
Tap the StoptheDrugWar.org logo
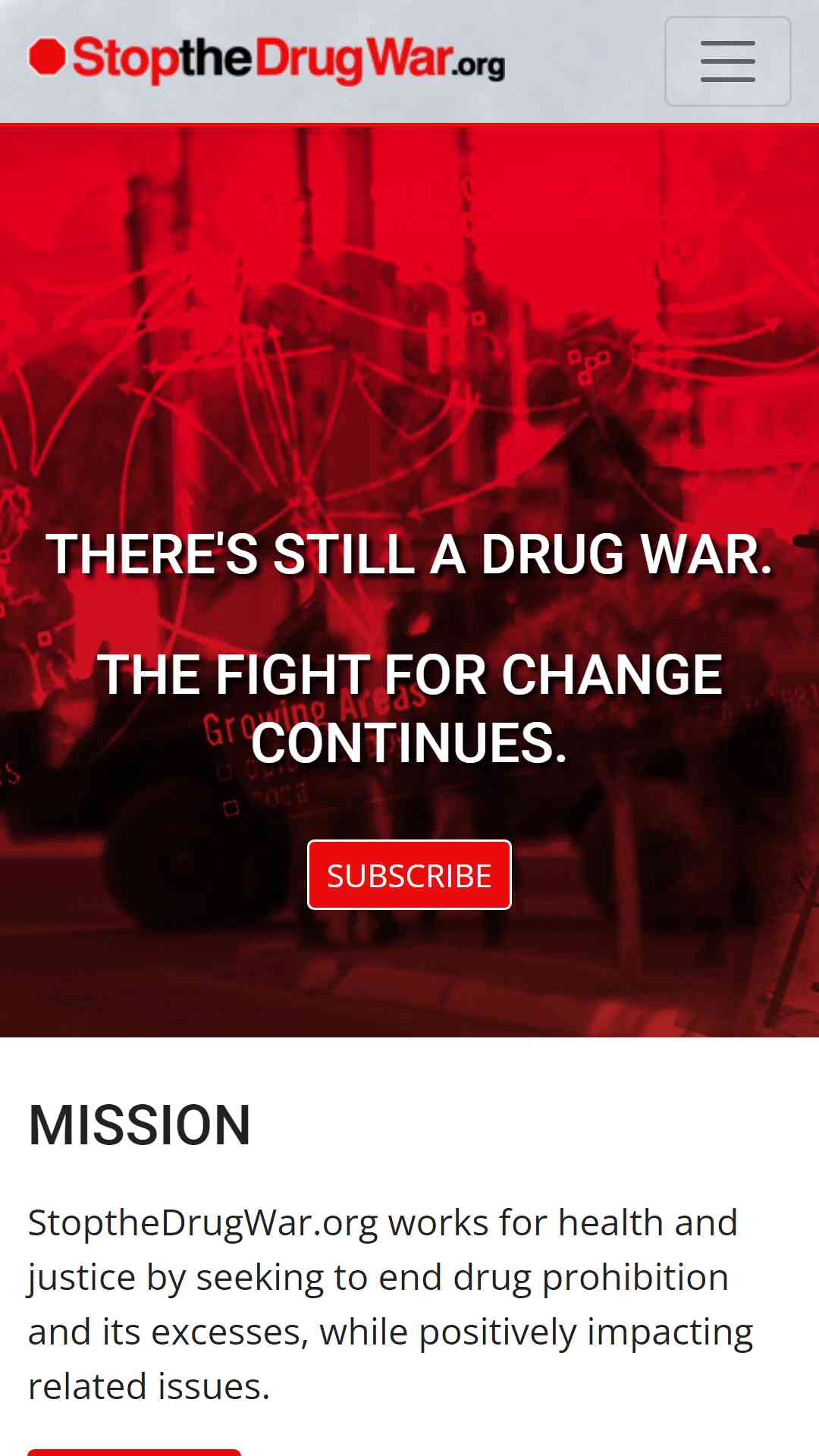(x=267, y=60)
